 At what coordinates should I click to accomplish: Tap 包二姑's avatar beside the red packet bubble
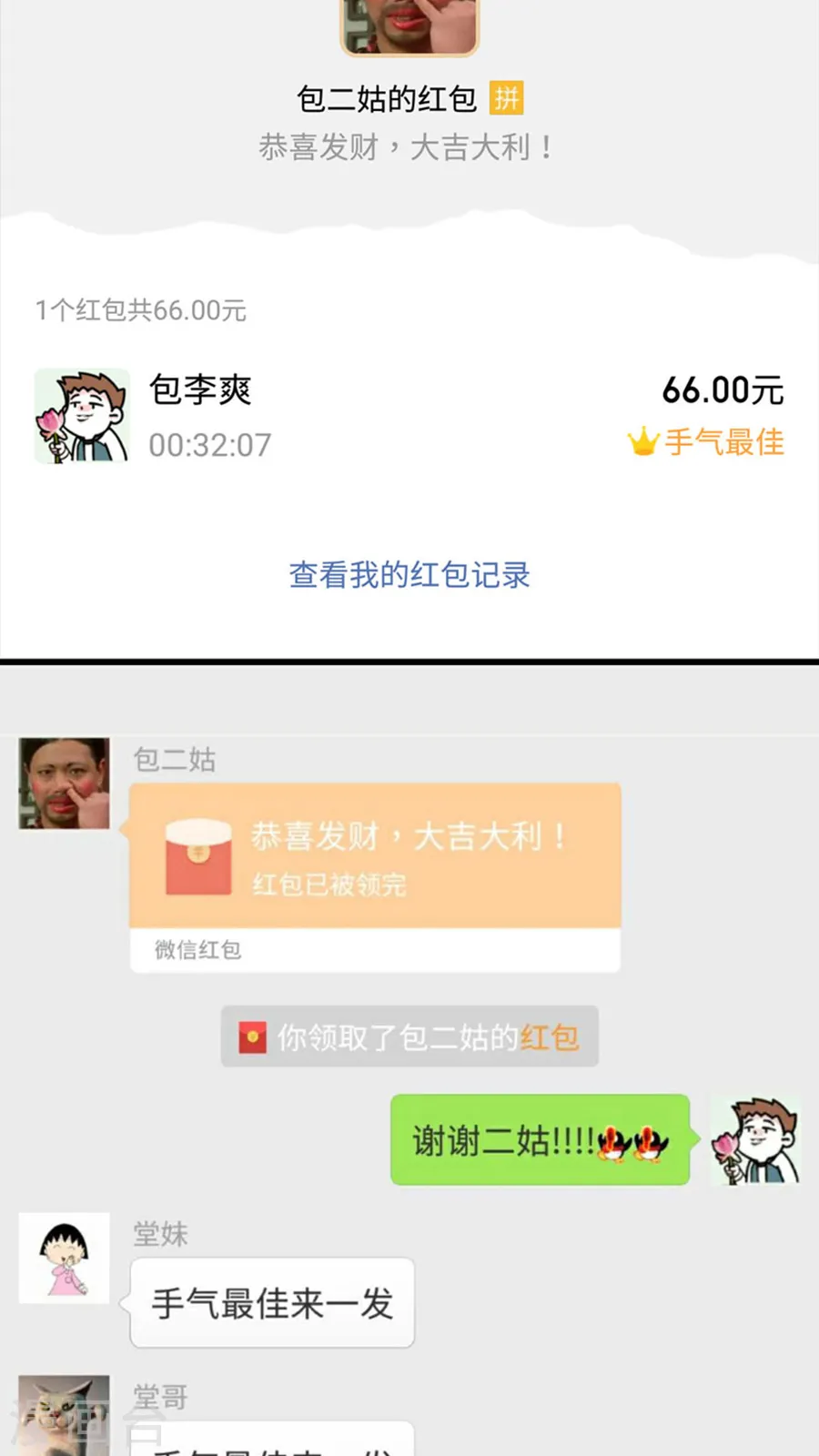[x=65, y=783]
